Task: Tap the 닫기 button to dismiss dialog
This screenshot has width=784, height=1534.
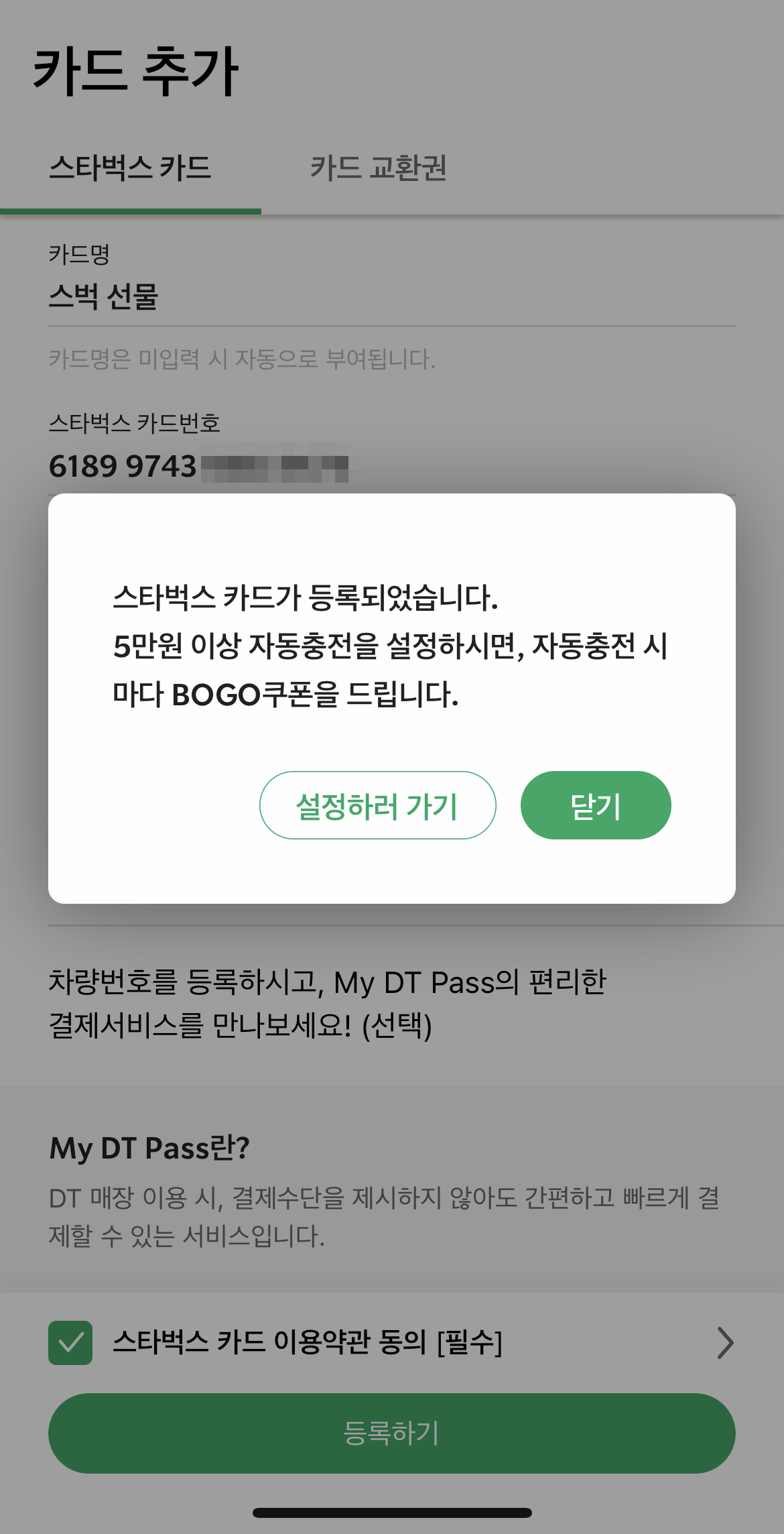Action: (x=595, y=805)
